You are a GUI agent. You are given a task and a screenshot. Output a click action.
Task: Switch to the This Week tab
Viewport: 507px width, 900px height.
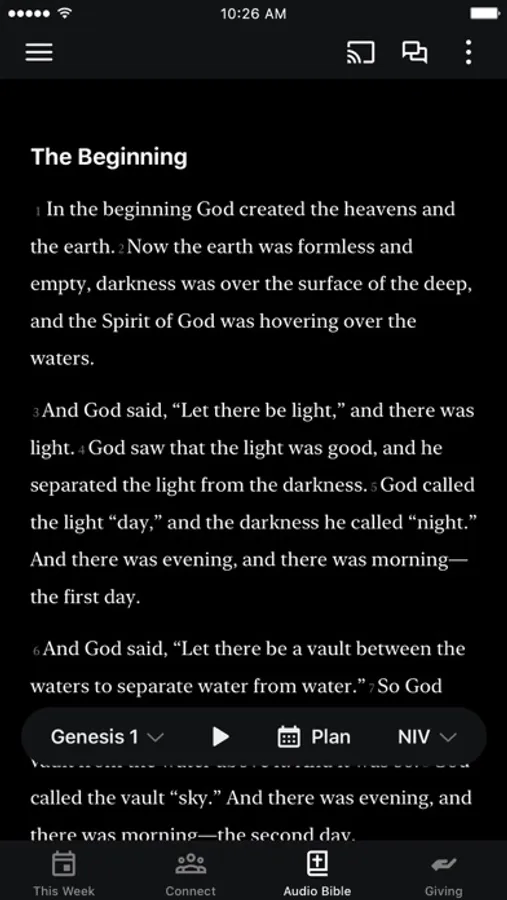point(64,874)
